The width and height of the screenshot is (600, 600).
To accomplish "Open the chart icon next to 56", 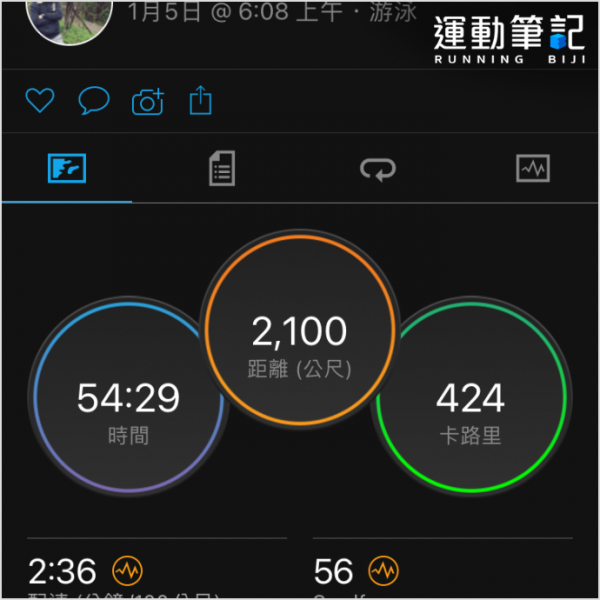I will pos(383,571).
